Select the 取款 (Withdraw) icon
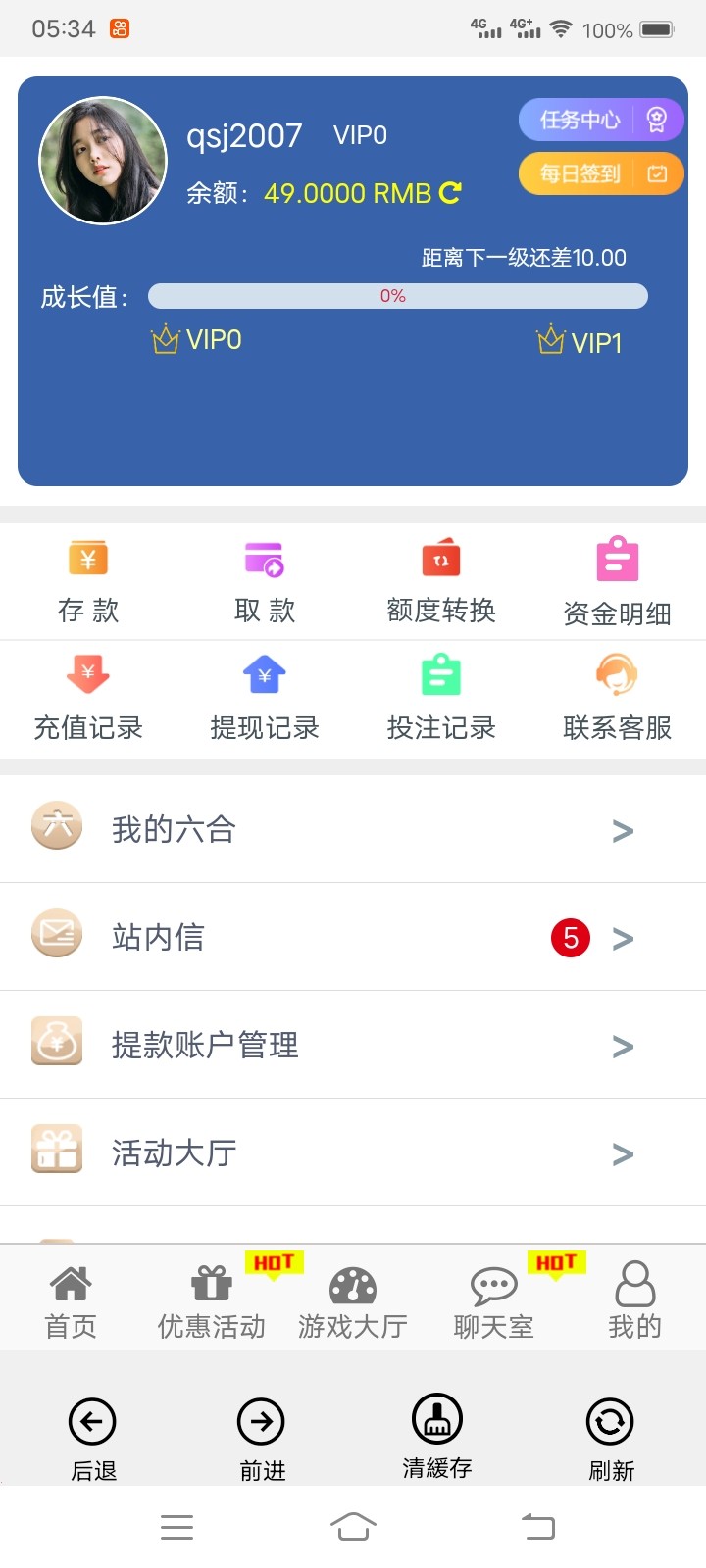The height and width of the screenshot is (1568, 706). [x=264, y=578]
